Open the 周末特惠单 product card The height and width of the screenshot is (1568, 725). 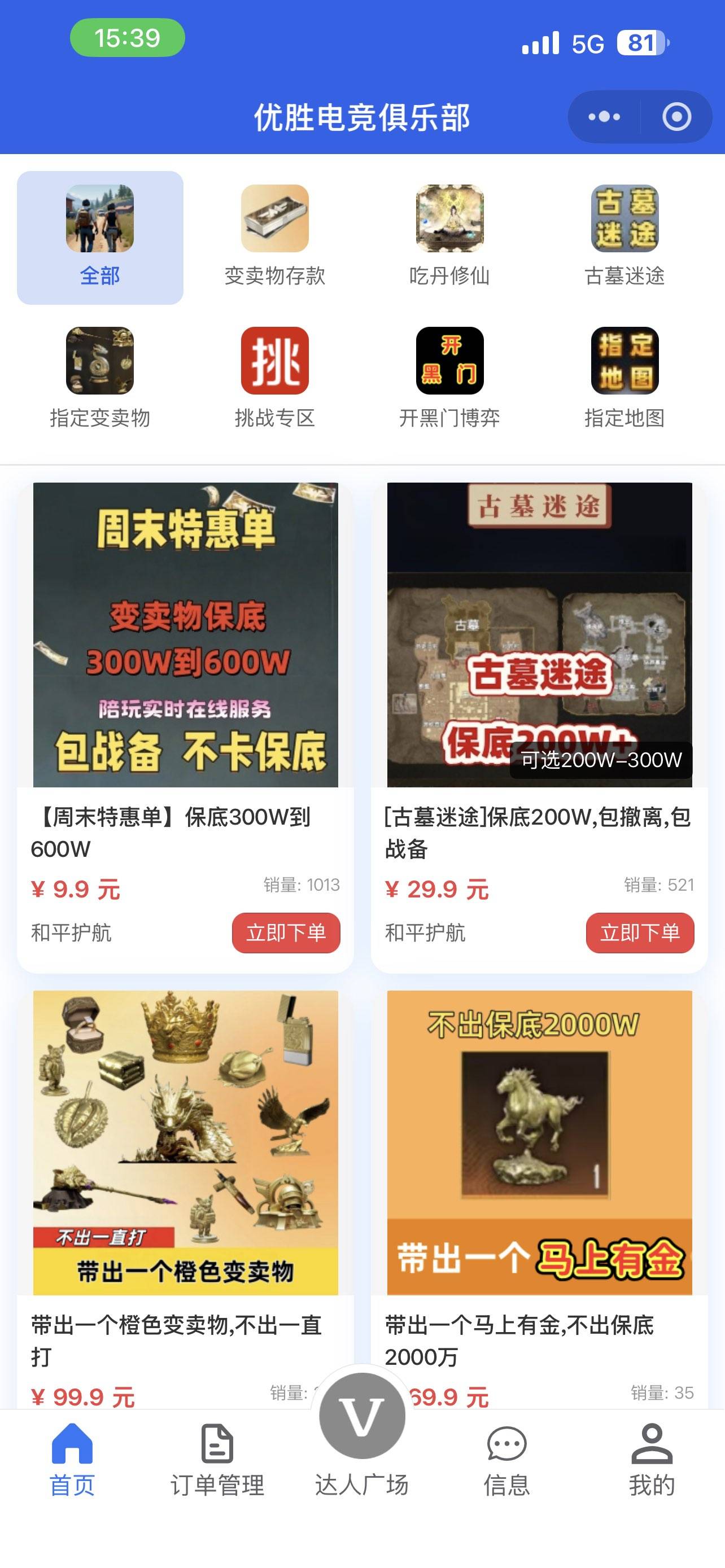coord(186,634)
